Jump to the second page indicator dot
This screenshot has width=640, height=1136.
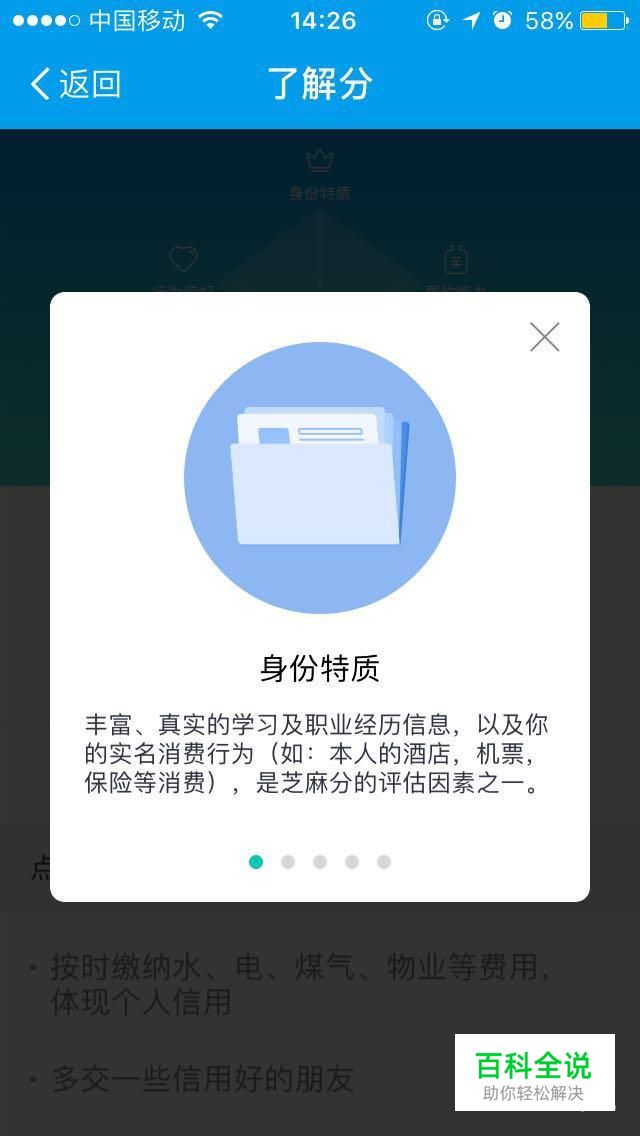[288, 862]
